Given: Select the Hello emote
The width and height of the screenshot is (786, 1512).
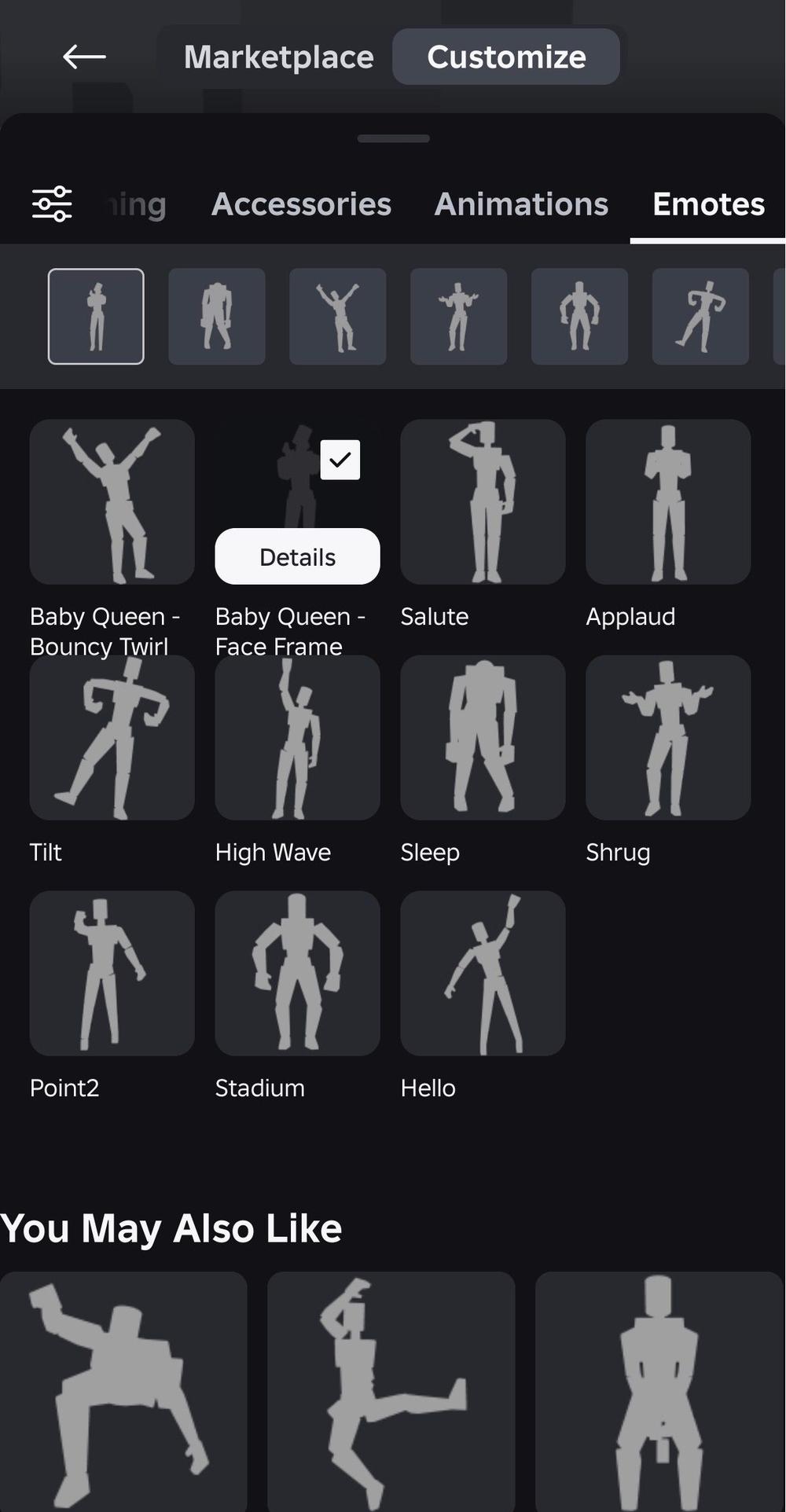Looking at the screenshot, I should pos(483,973).
